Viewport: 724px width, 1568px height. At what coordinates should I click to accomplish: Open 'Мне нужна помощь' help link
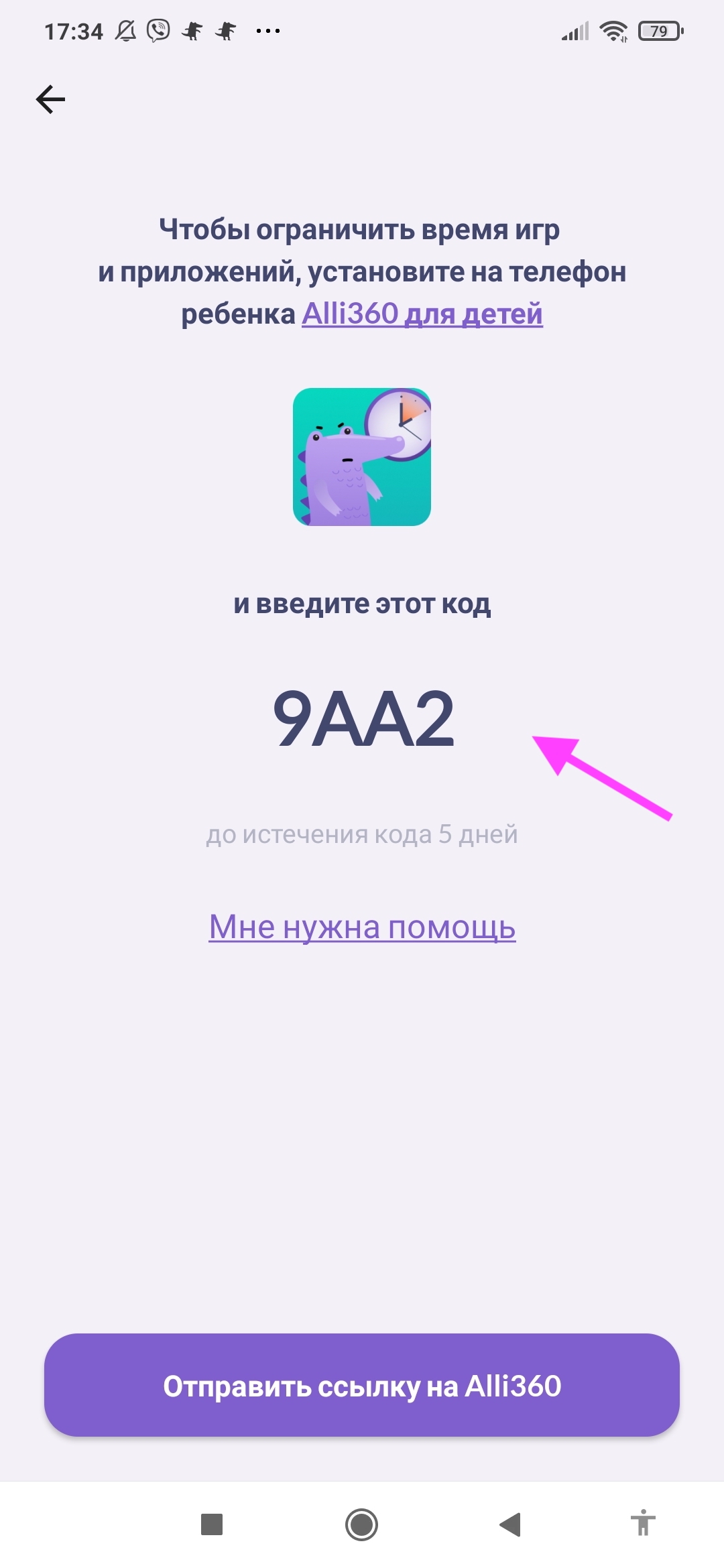pyautogui.click(x=362, y=927)
